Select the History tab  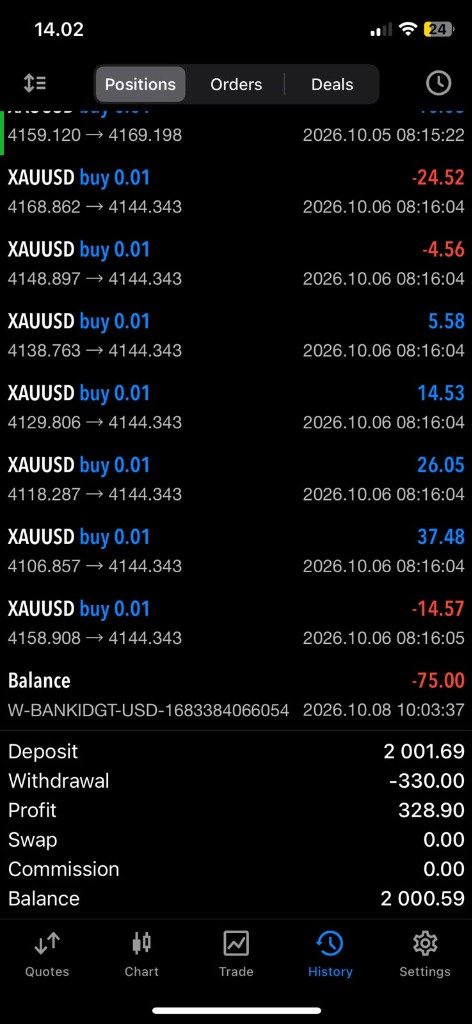pyautogui.click(x=330, y=954)
